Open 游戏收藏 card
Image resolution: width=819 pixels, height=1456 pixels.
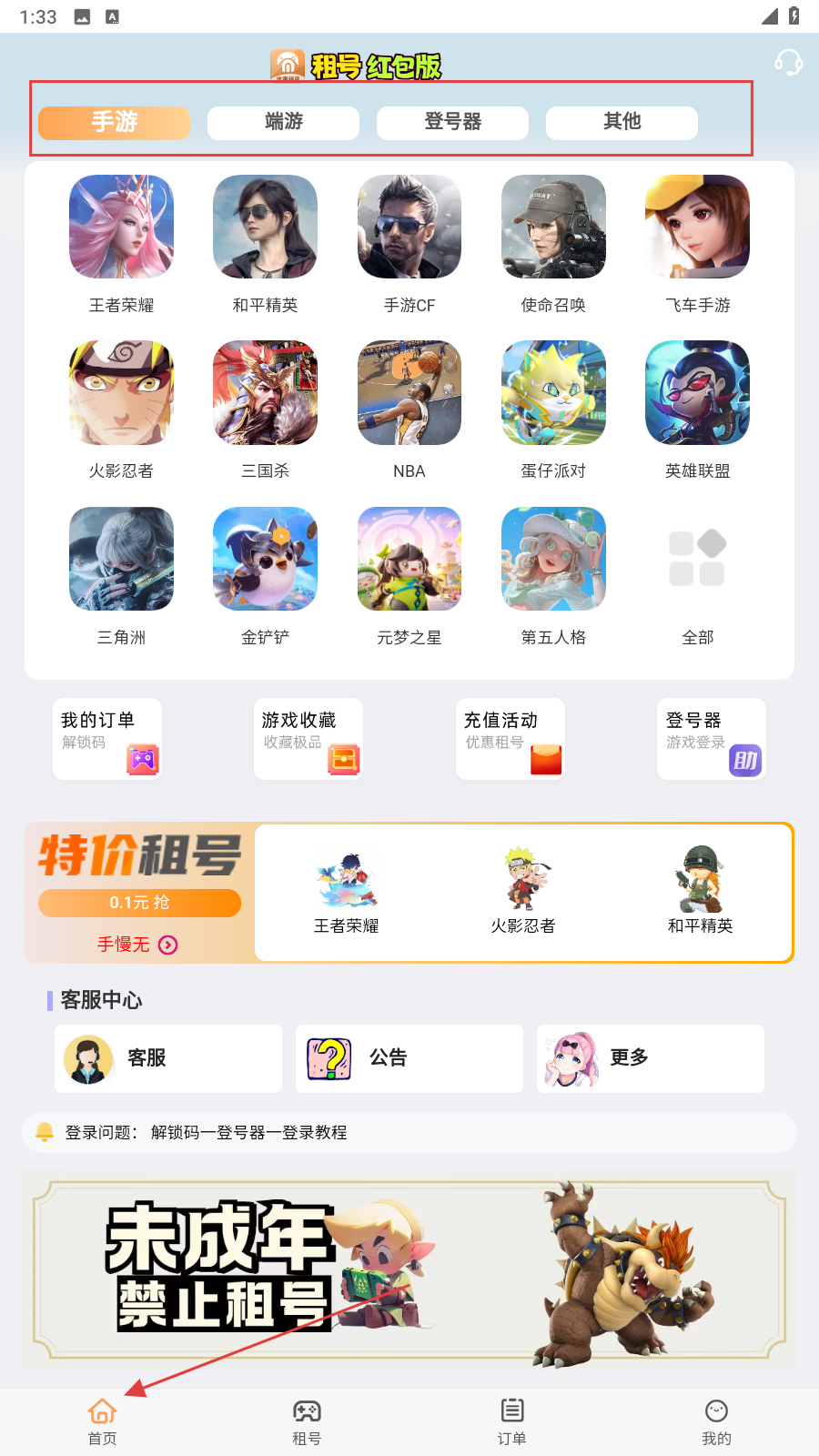coord(308,738)
